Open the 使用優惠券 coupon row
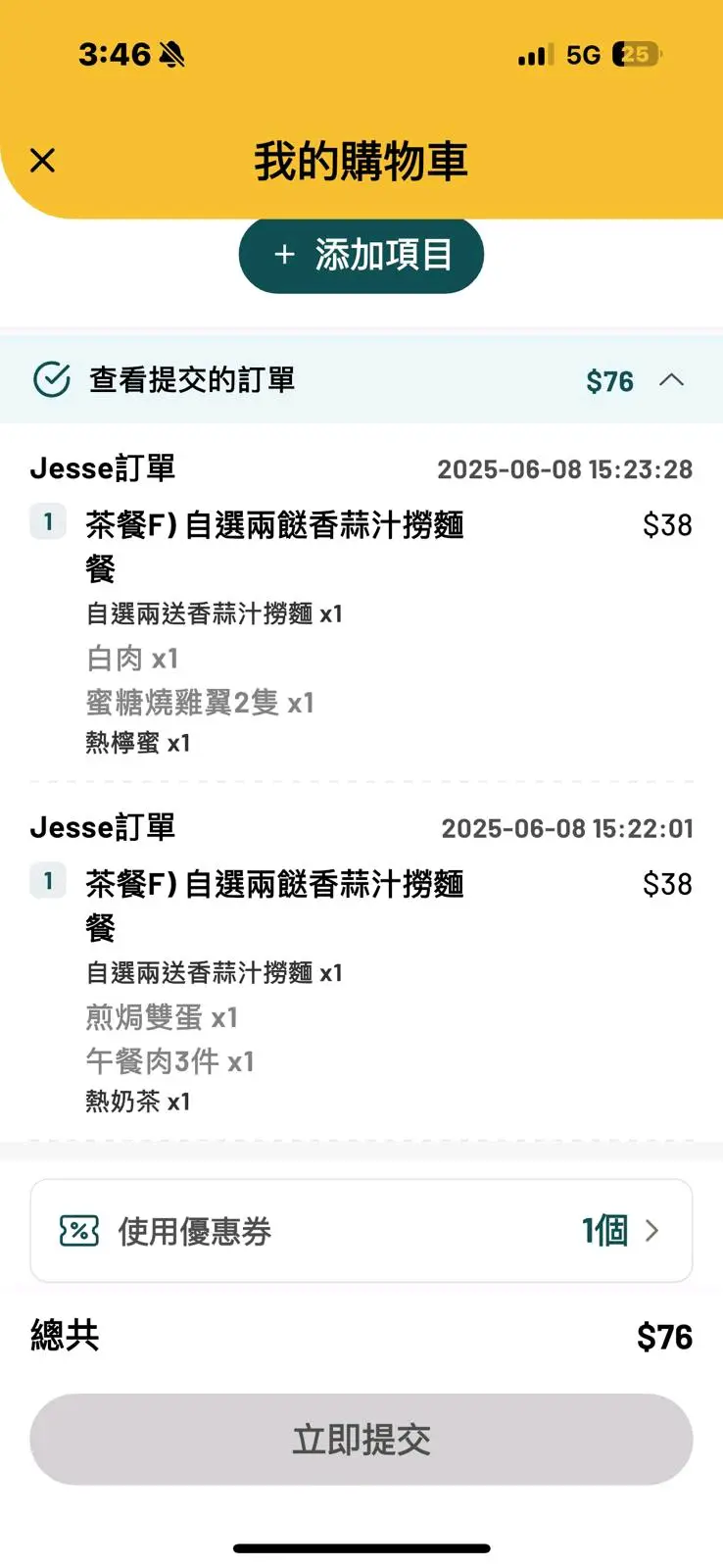723x1568 pixels. click(361, 1231)
